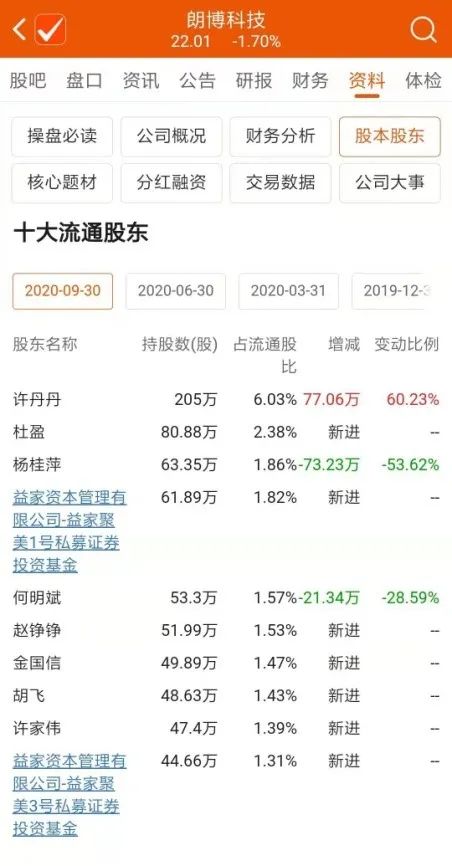Image resolution: width=452 pixels, height=866 pixels.
Task: Tap the checkmark watchlist icon in header
Action: click(x=50, y=29)
